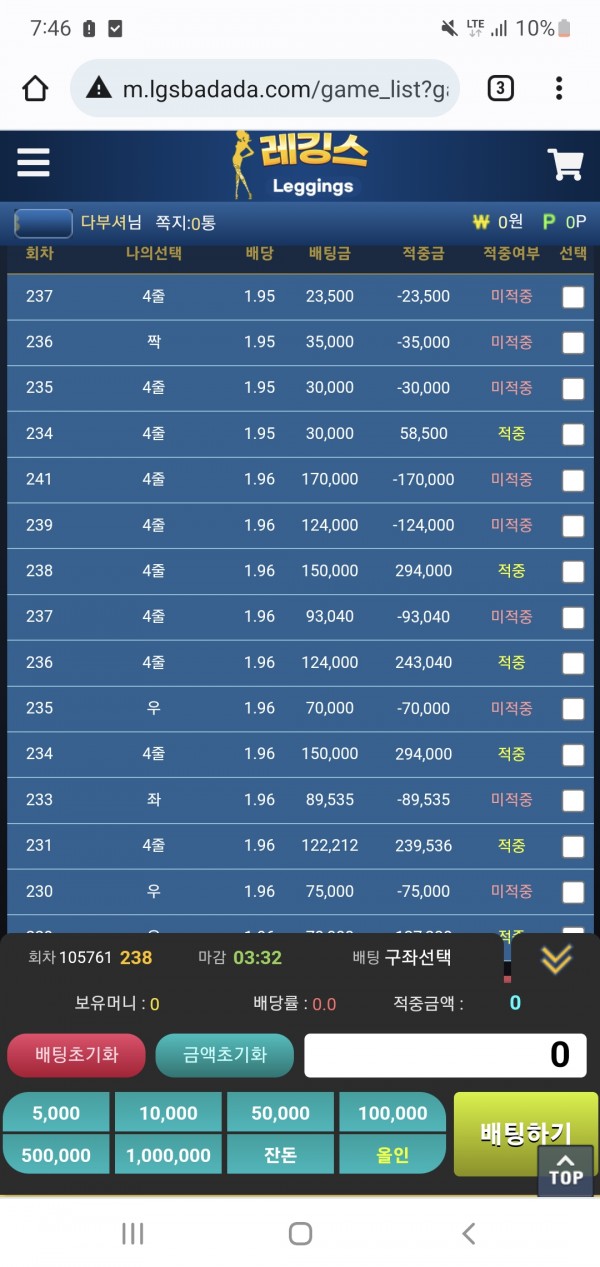This screenshot has height=1267, width=600.
Task: Select the checkbox for the 23,500 bet
Action: pos(573,297)
